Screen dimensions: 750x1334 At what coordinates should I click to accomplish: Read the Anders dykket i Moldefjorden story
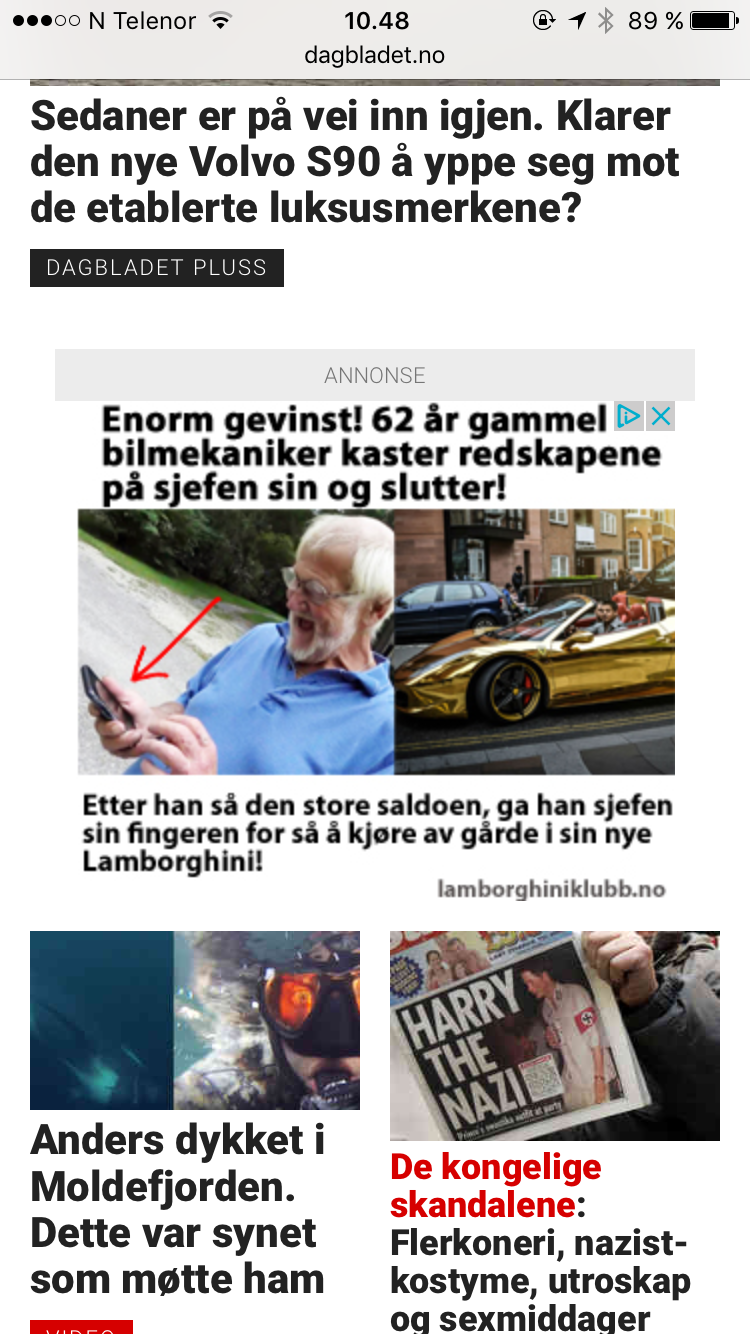tap(178, 1209)
